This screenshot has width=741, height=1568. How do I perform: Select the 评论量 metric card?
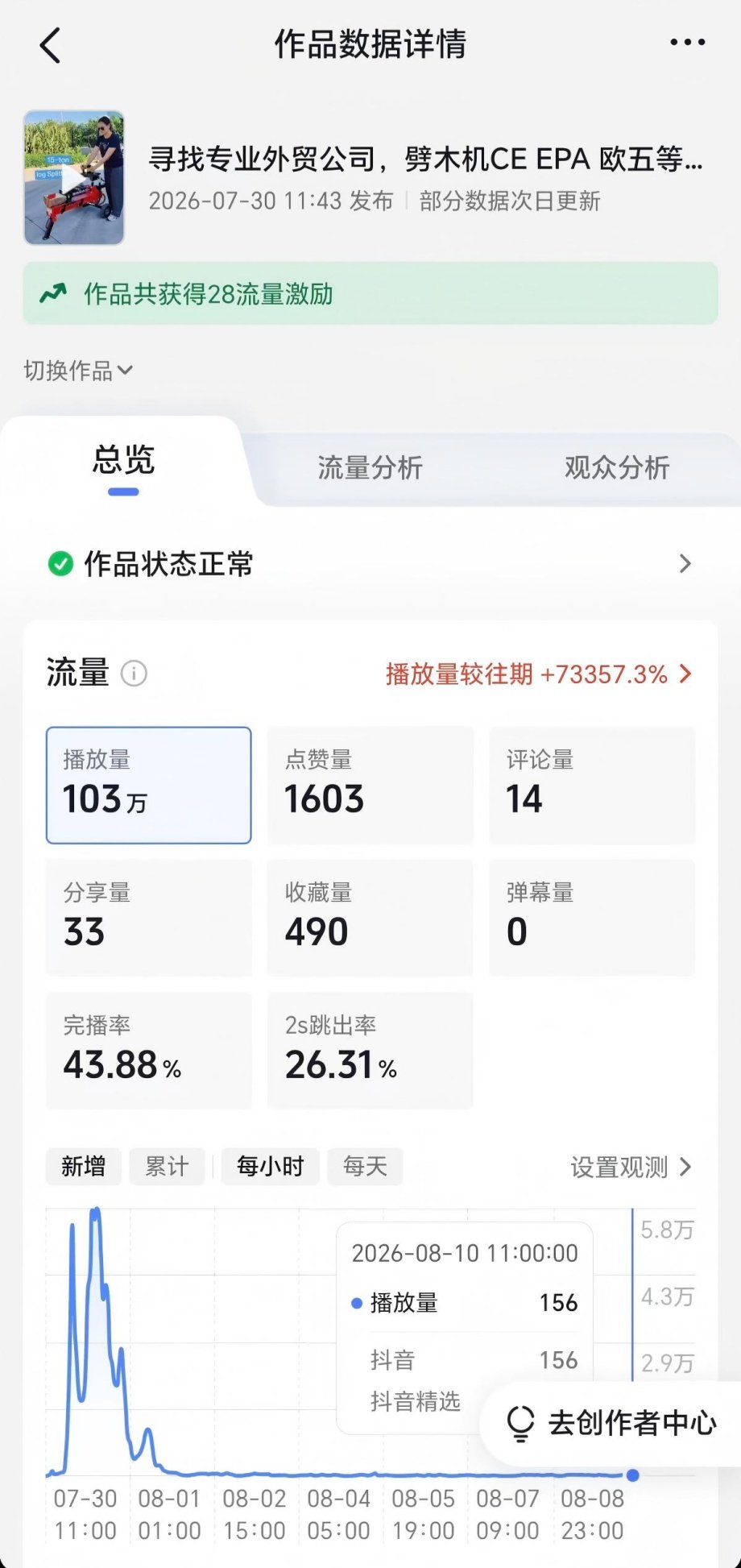pyautogui.click(x=592, y=786)
